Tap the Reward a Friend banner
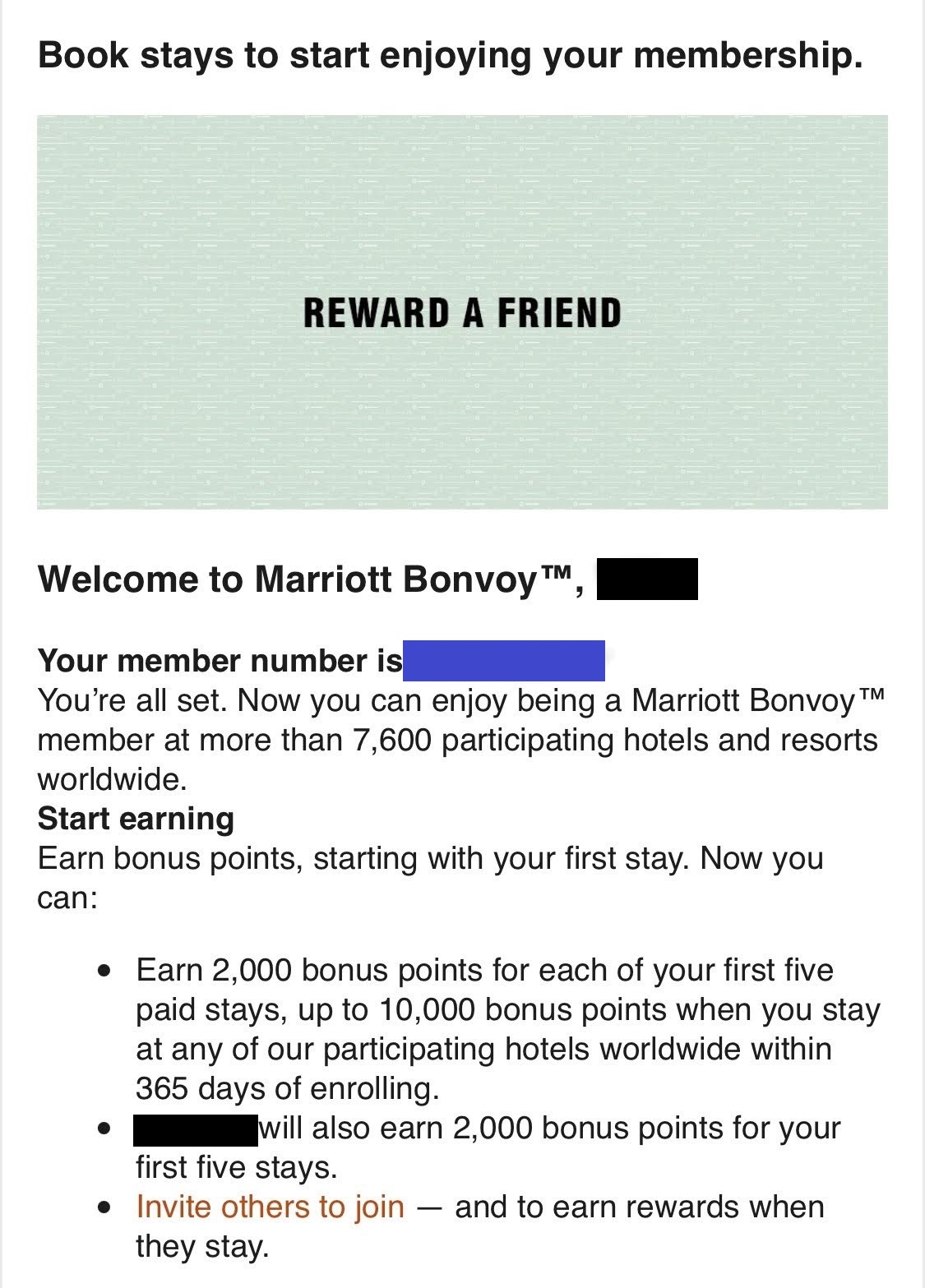The image size is (925, 1288). click(462, 312)
